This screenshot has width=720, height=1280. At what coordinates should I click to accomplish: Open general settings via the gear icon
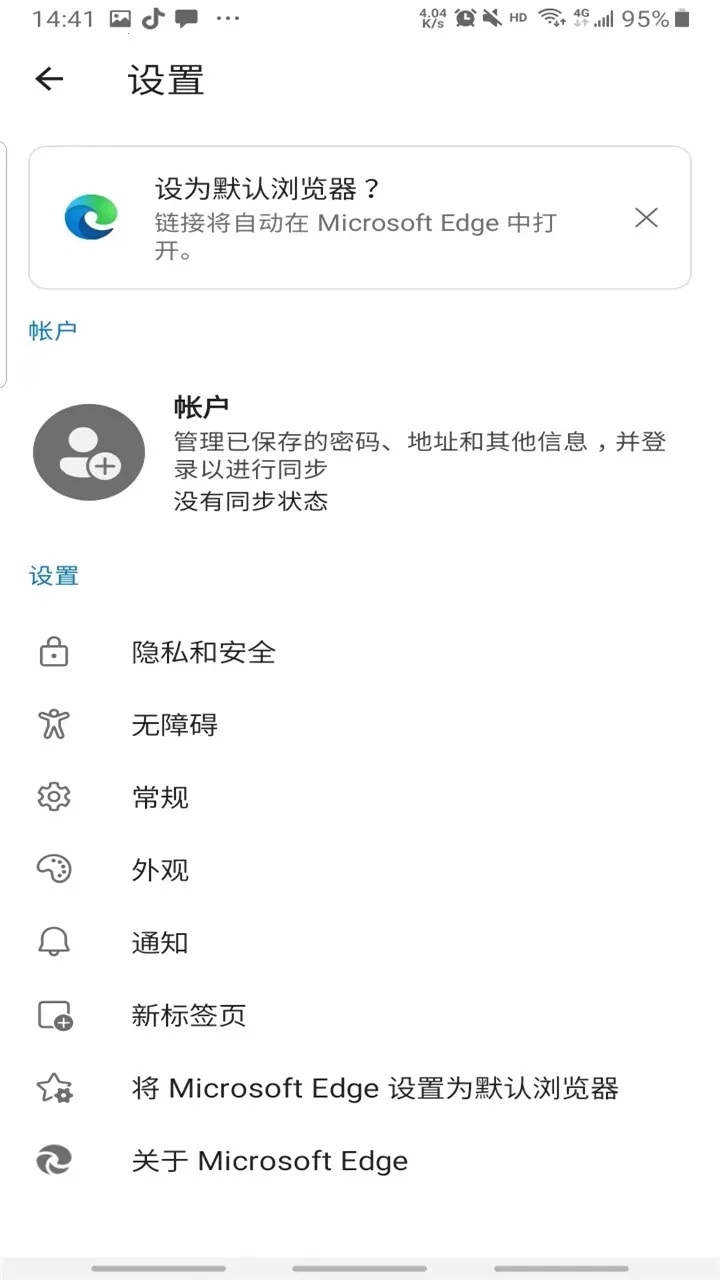(53, 796)
